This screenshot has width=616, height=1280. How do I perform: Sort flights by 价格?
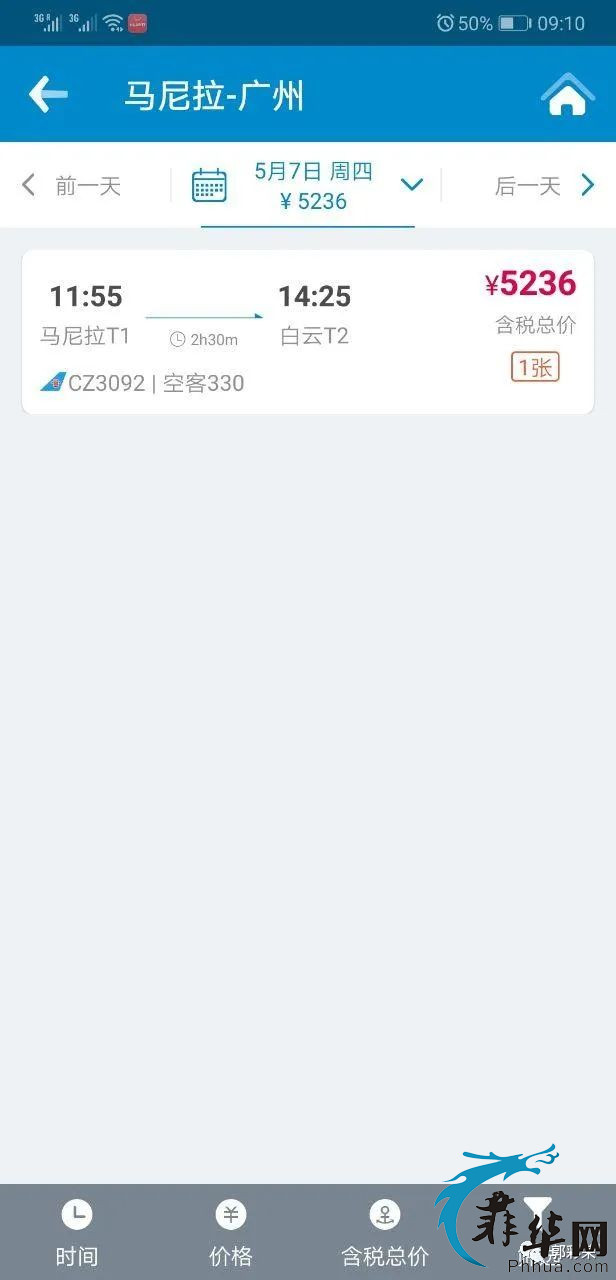click(x=230, y=1233)
